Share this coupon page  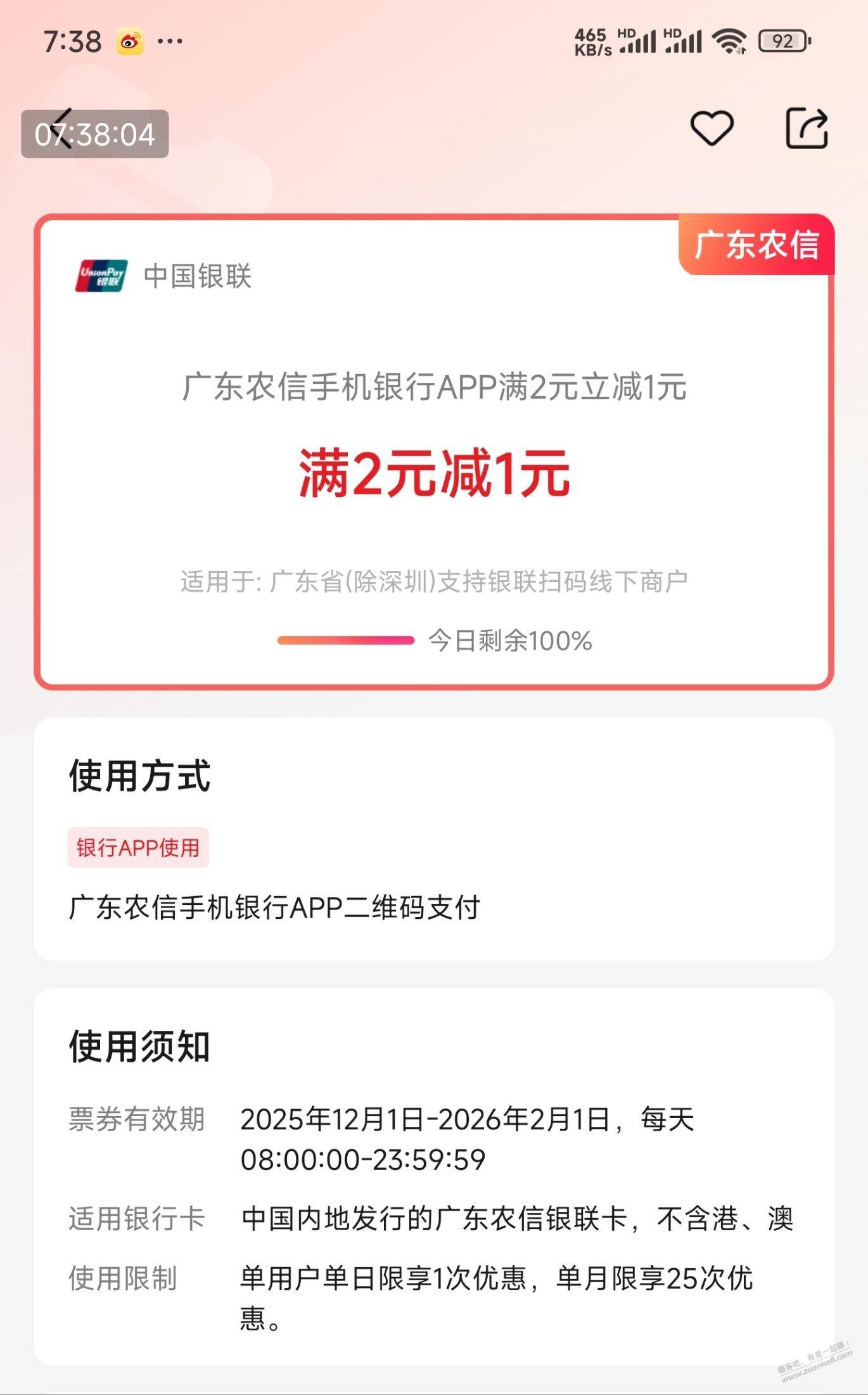[x=807, y=128]
